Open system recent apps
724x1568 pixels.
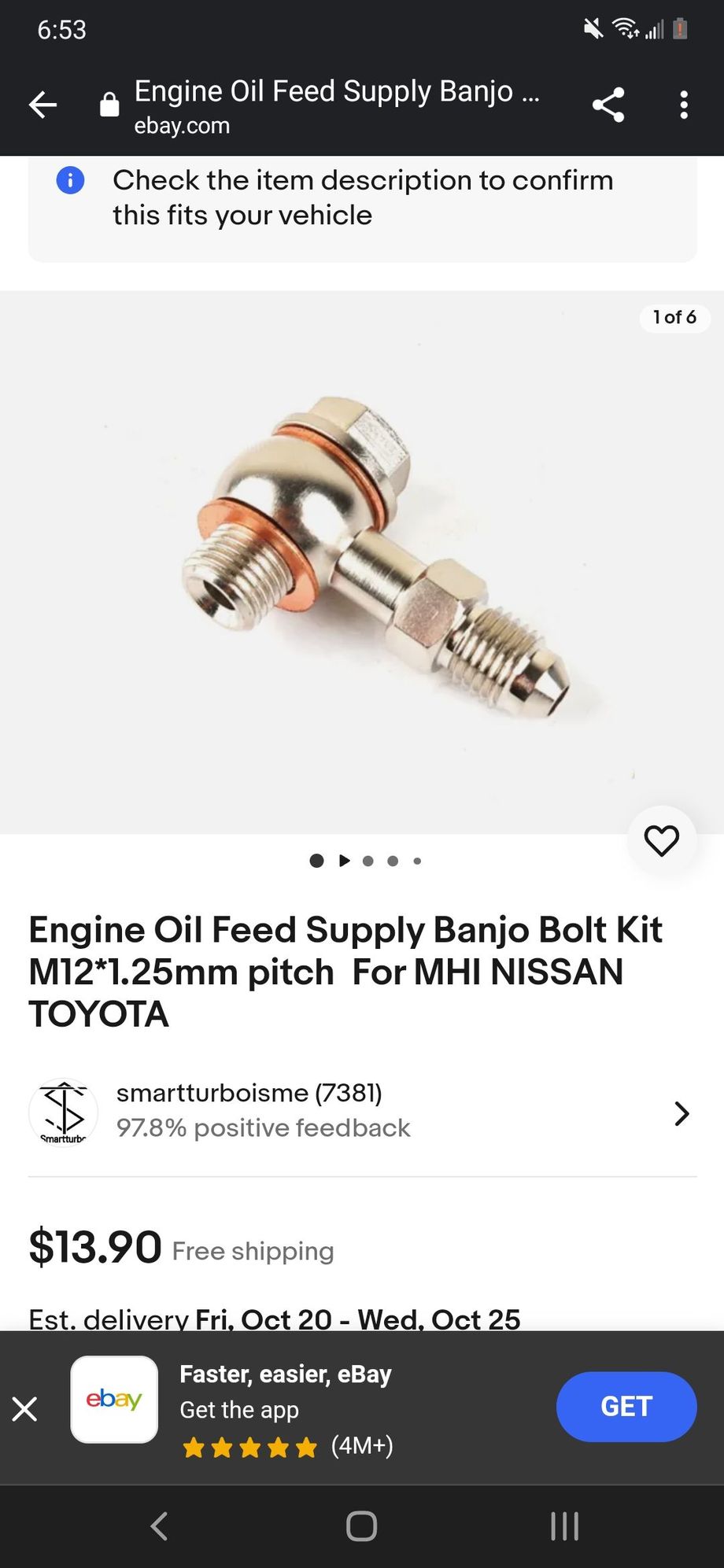click(564, 1526)
